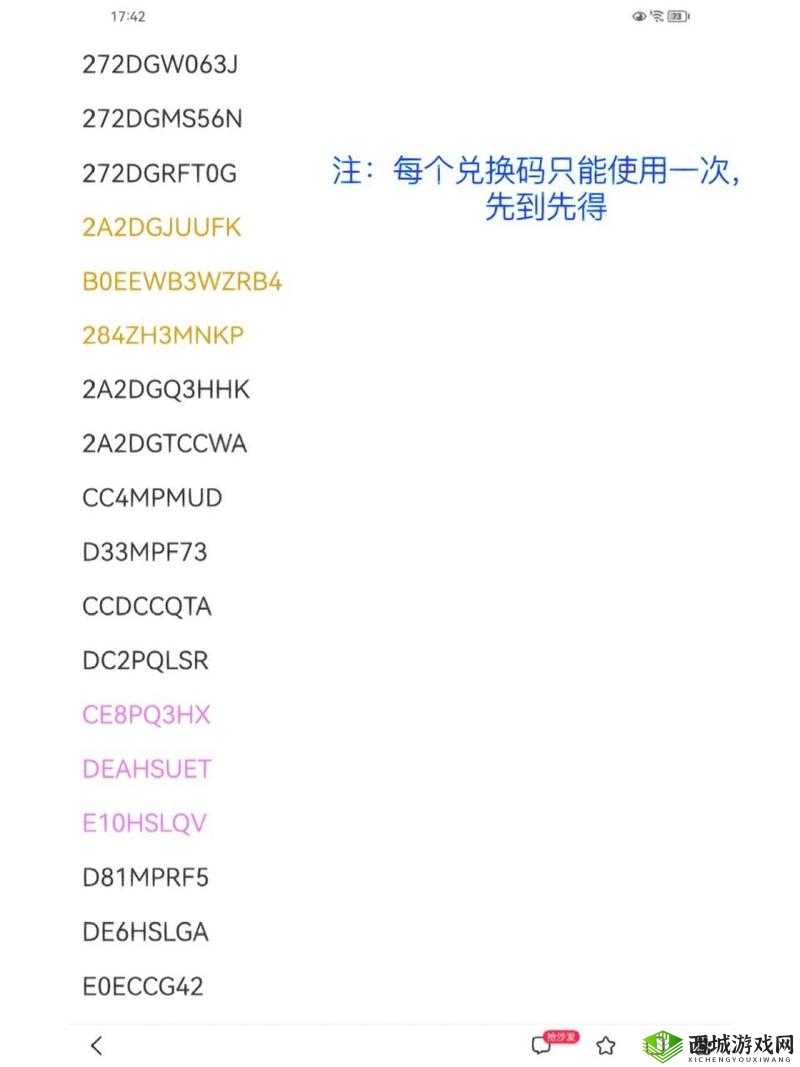Select redemption code 272DGW063J
The height and width of the screenshot is (1067, 800).
160,65
